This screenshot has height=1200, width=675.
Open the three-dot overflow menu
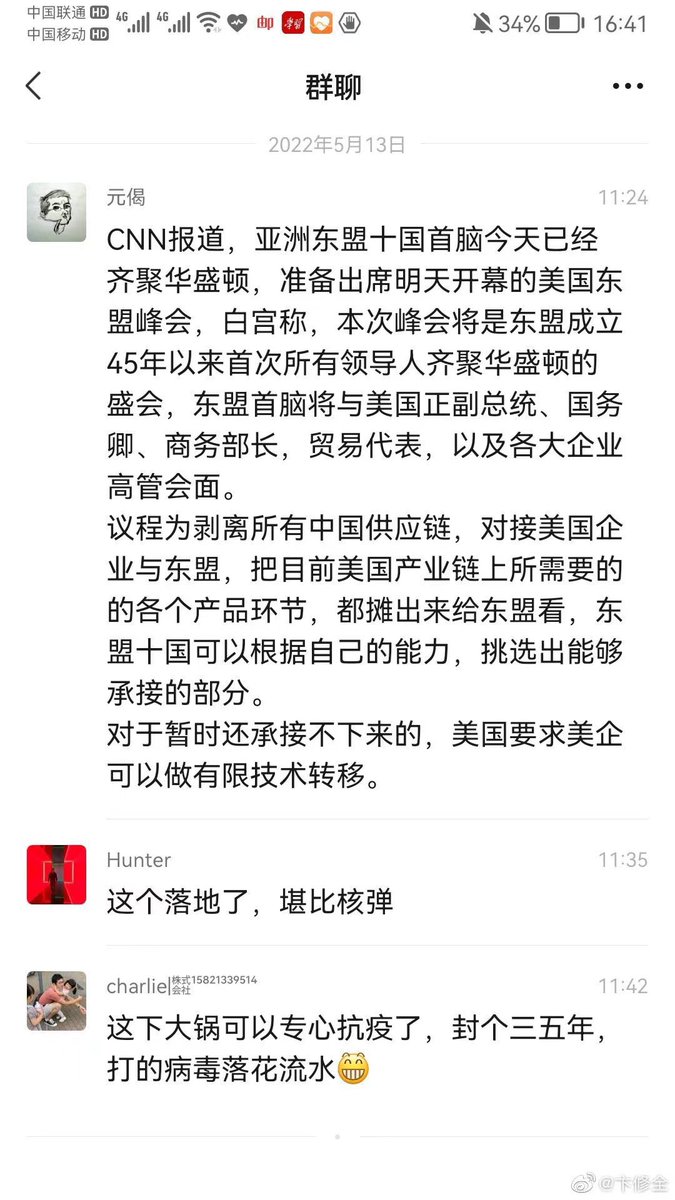627,87
